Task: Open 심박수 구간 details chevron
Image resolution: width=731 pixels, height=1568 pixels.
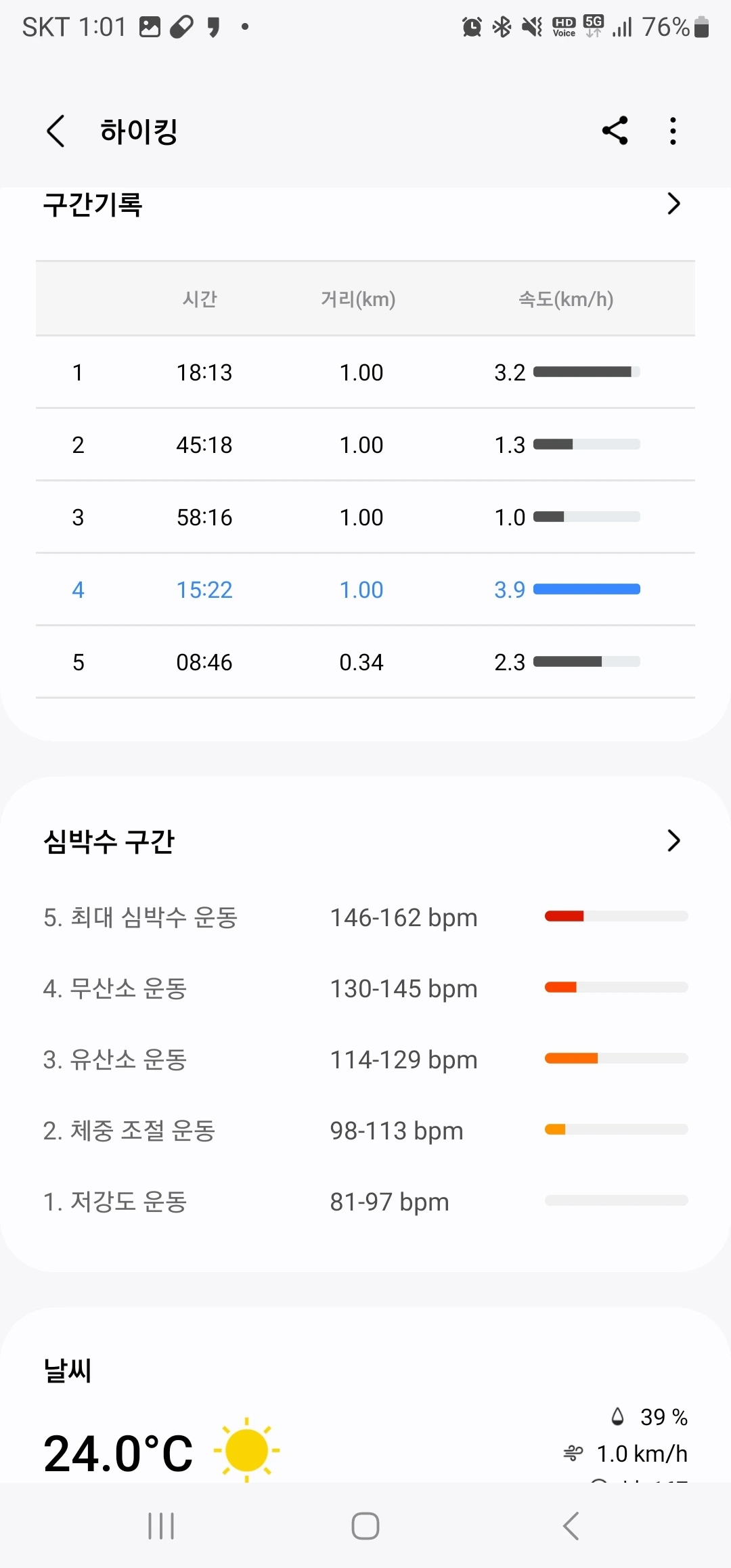Action: point(673,840)
